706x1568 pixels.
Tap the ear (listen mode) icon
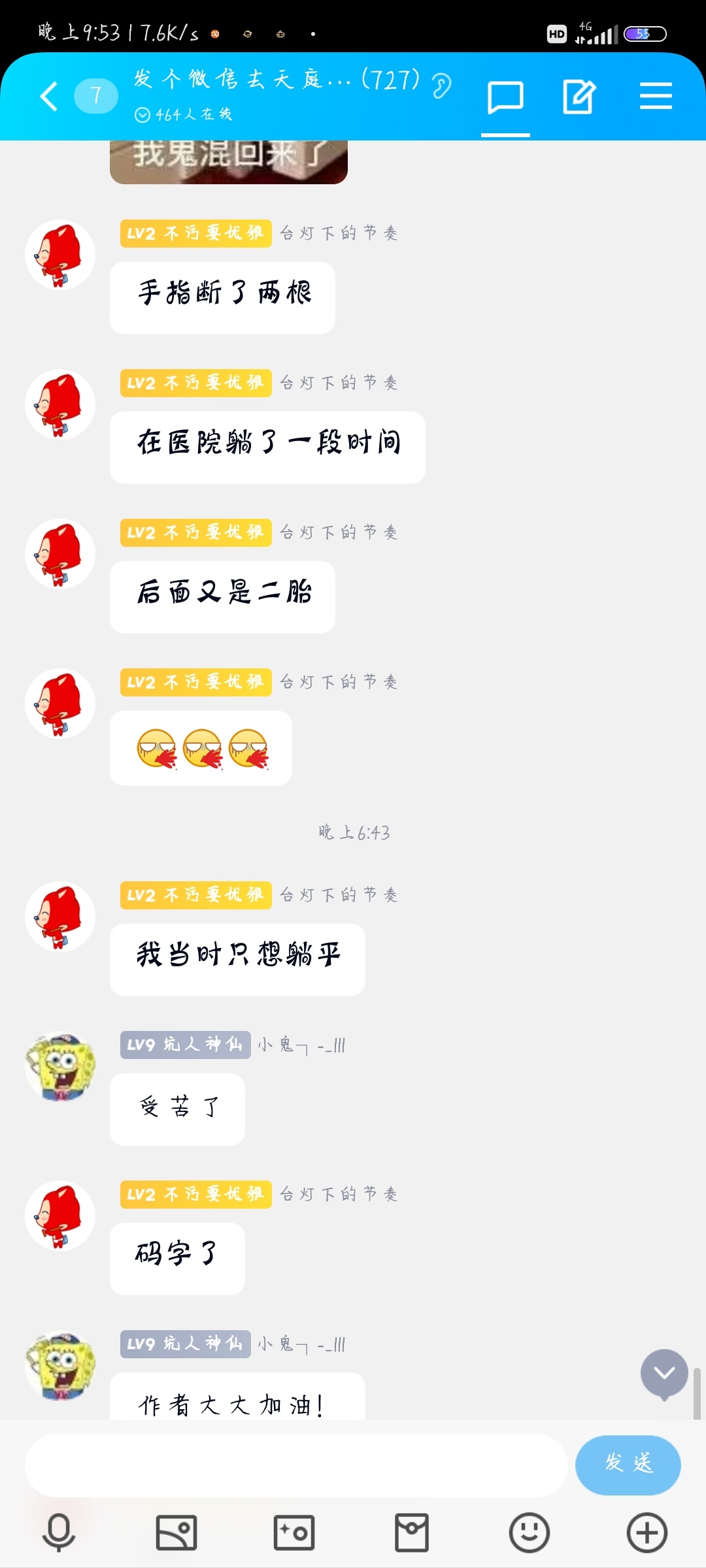coord(442,86)
